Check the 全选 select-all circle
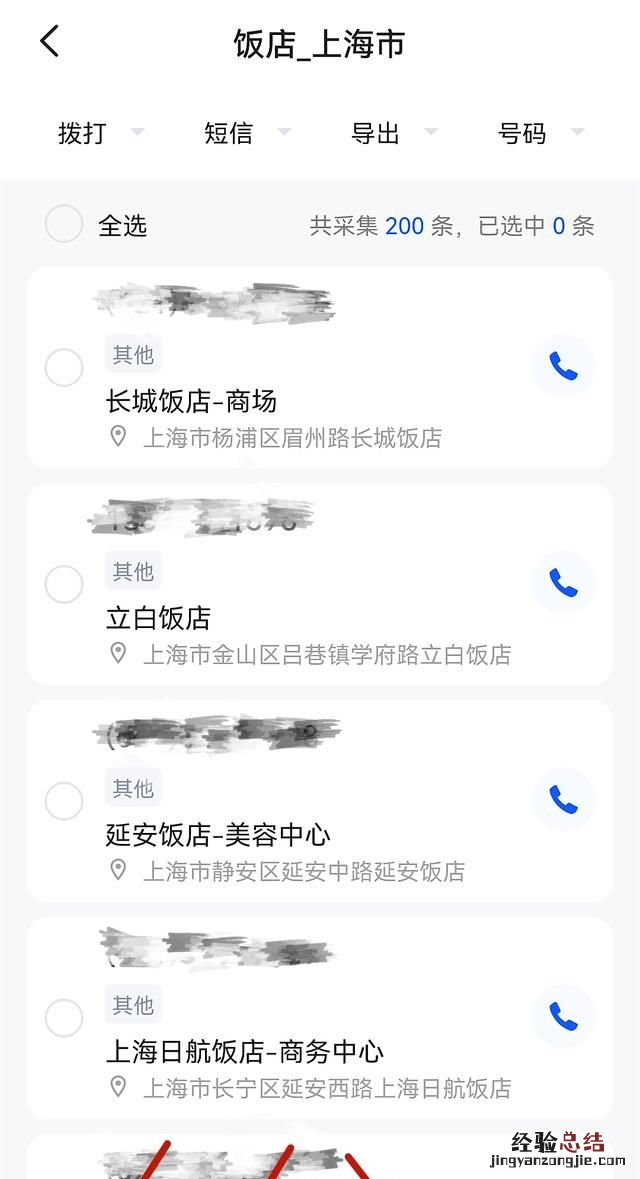Viewport: 640px width, 1179px height. 64,225
